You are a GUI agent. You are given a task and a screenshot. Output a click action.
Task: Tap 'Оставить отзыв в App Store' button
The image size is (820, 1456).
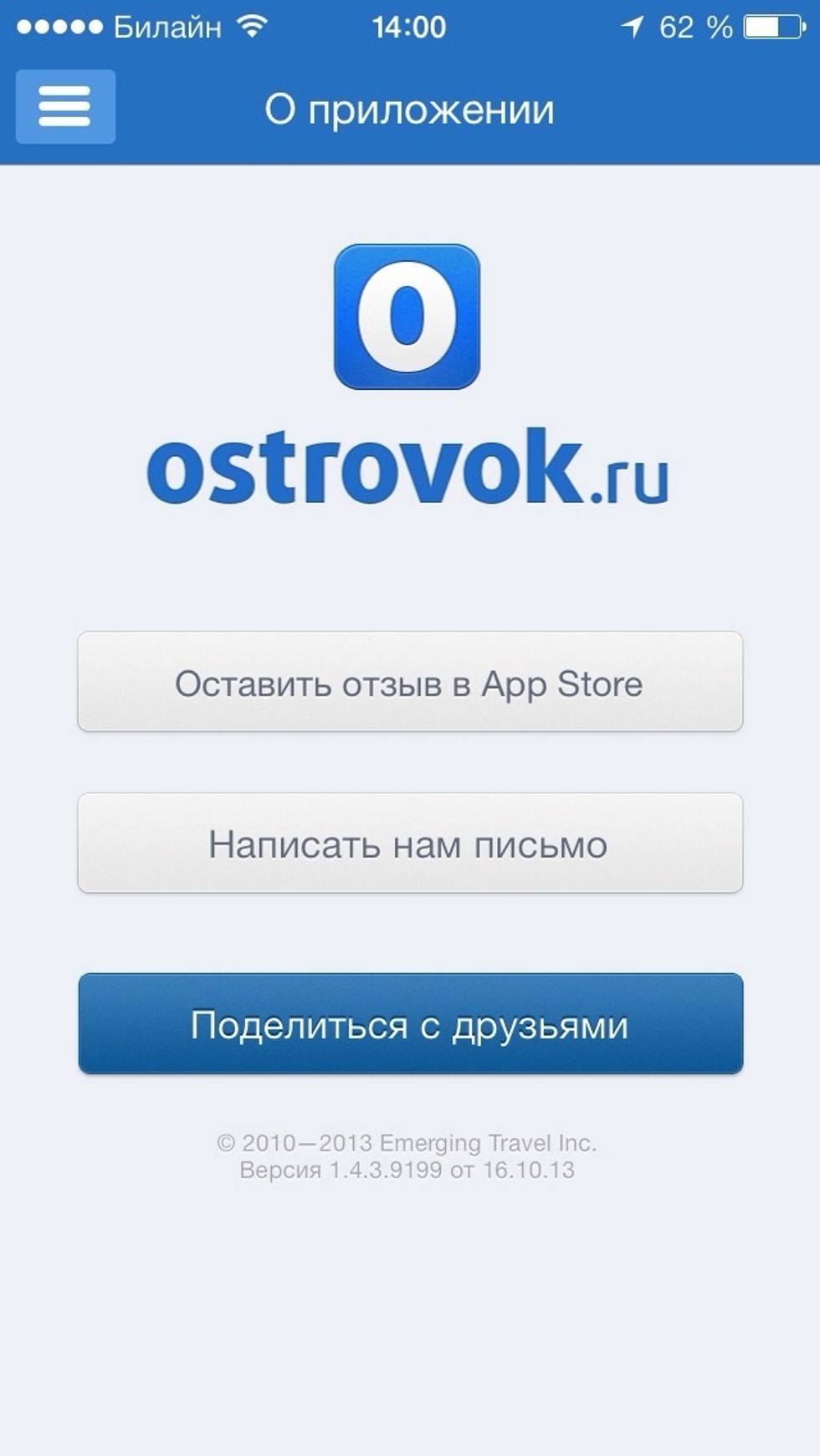click(410, 682)
